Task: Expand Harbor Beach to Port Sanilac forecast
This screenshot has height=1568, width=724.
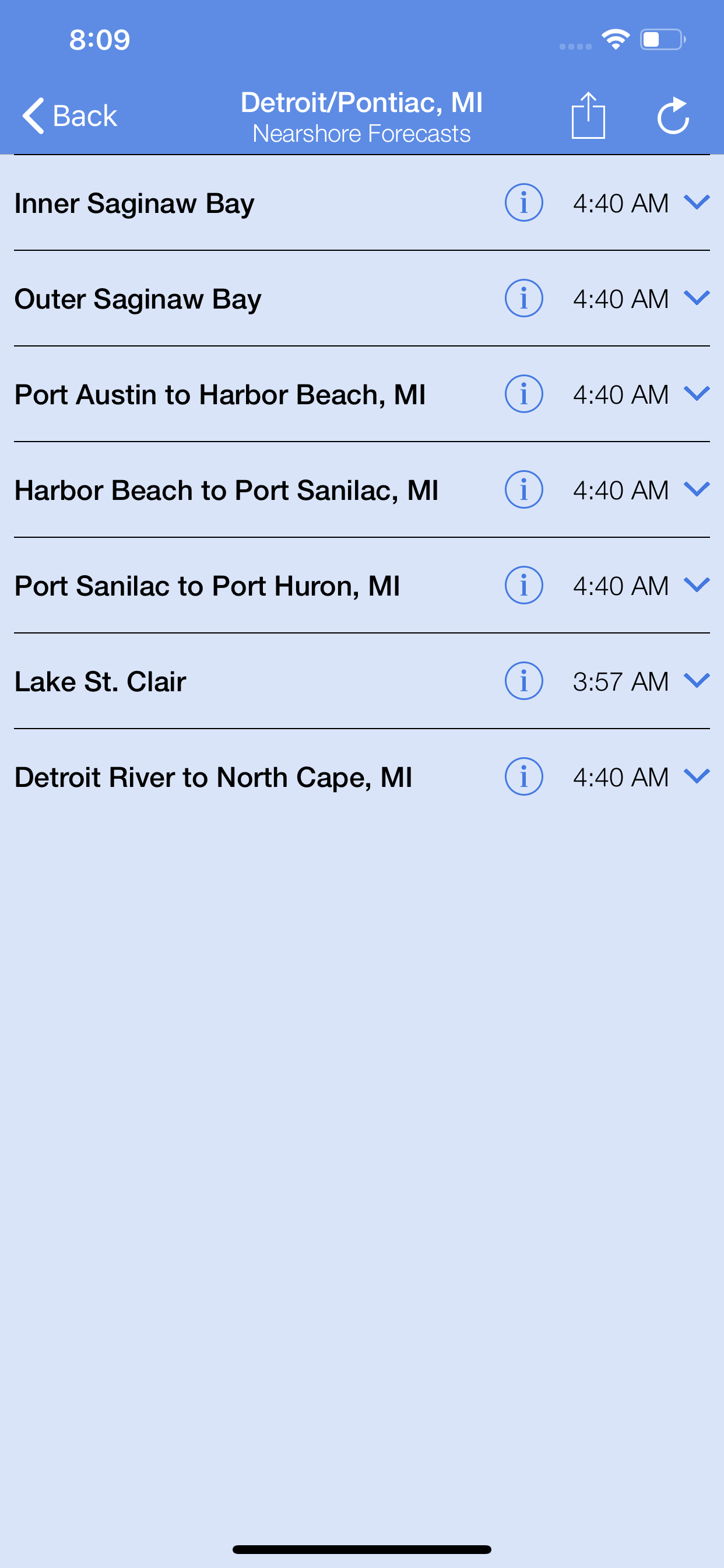Action: [x=697, y=489]
